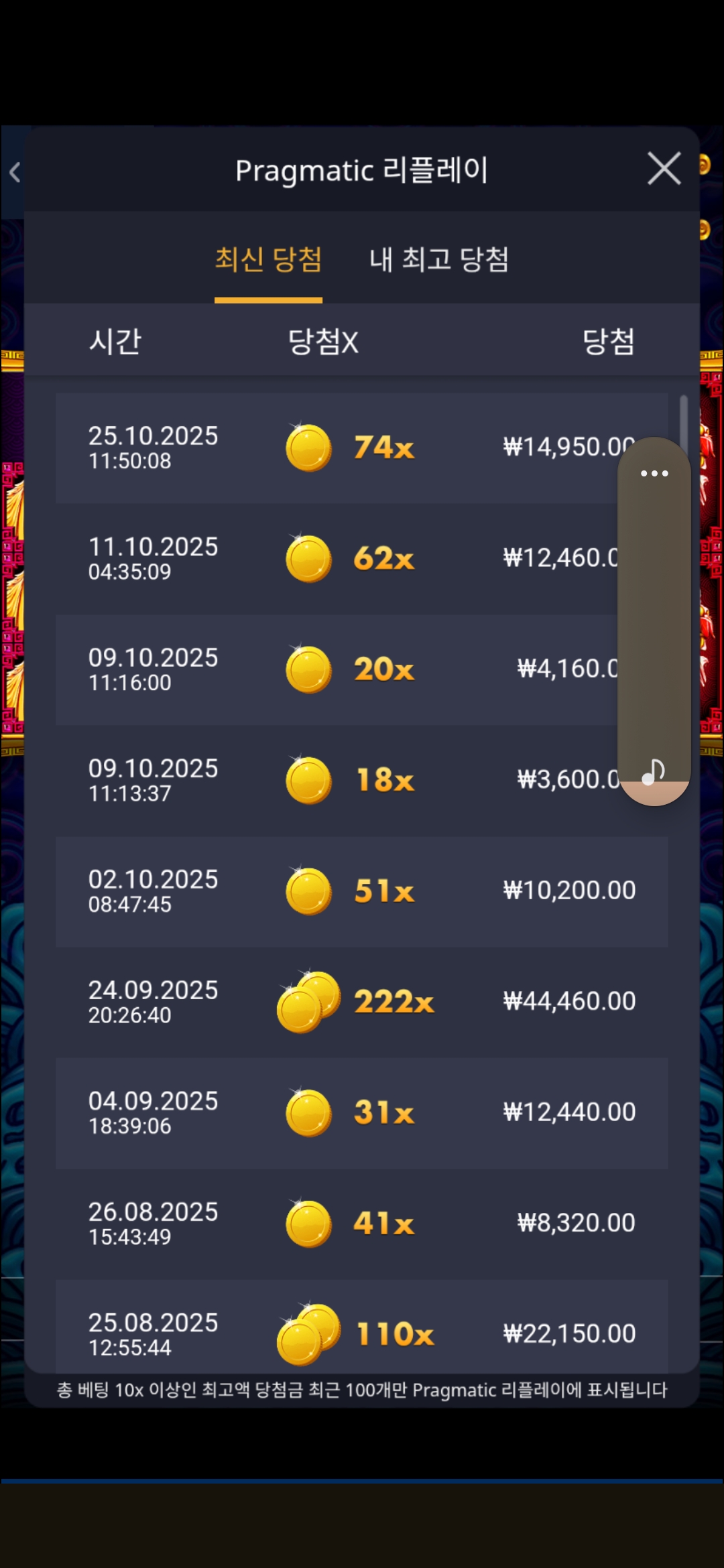This screenshot has height=1568, width=724.
Task: Open the floating three-dot menu
Action: coord(654,473)
